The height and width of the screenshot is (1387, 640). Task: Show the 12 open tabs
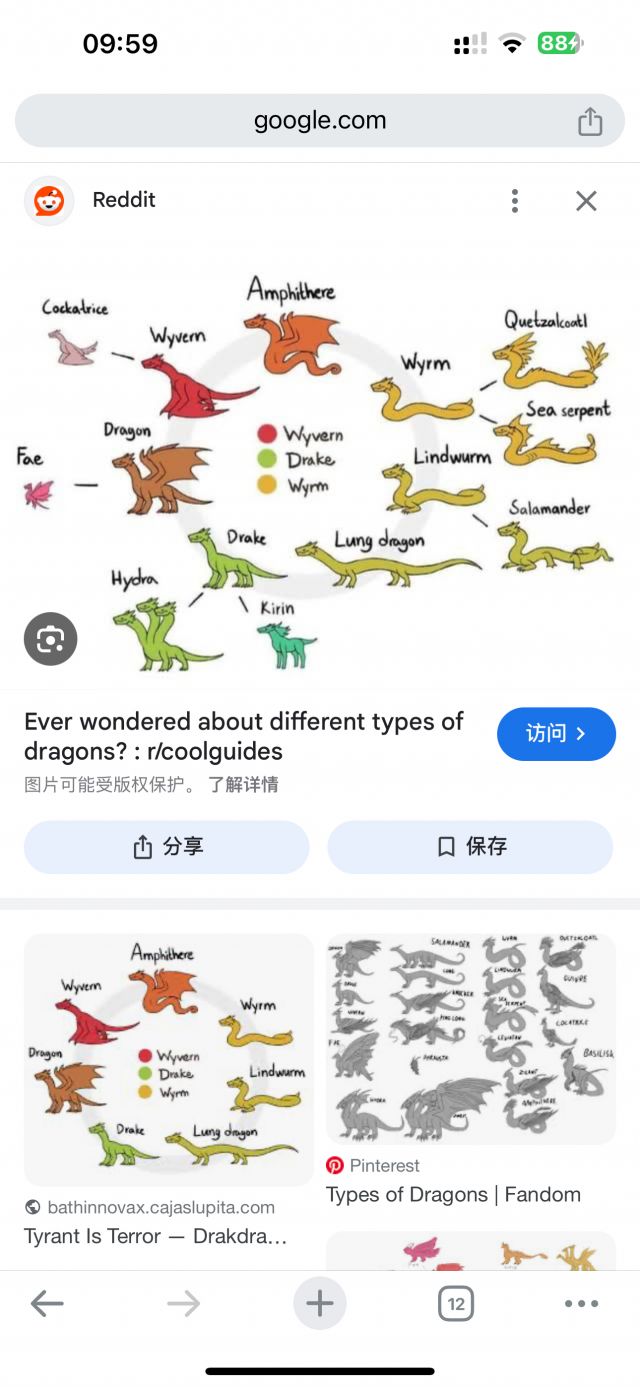(x=456, y=1303)
